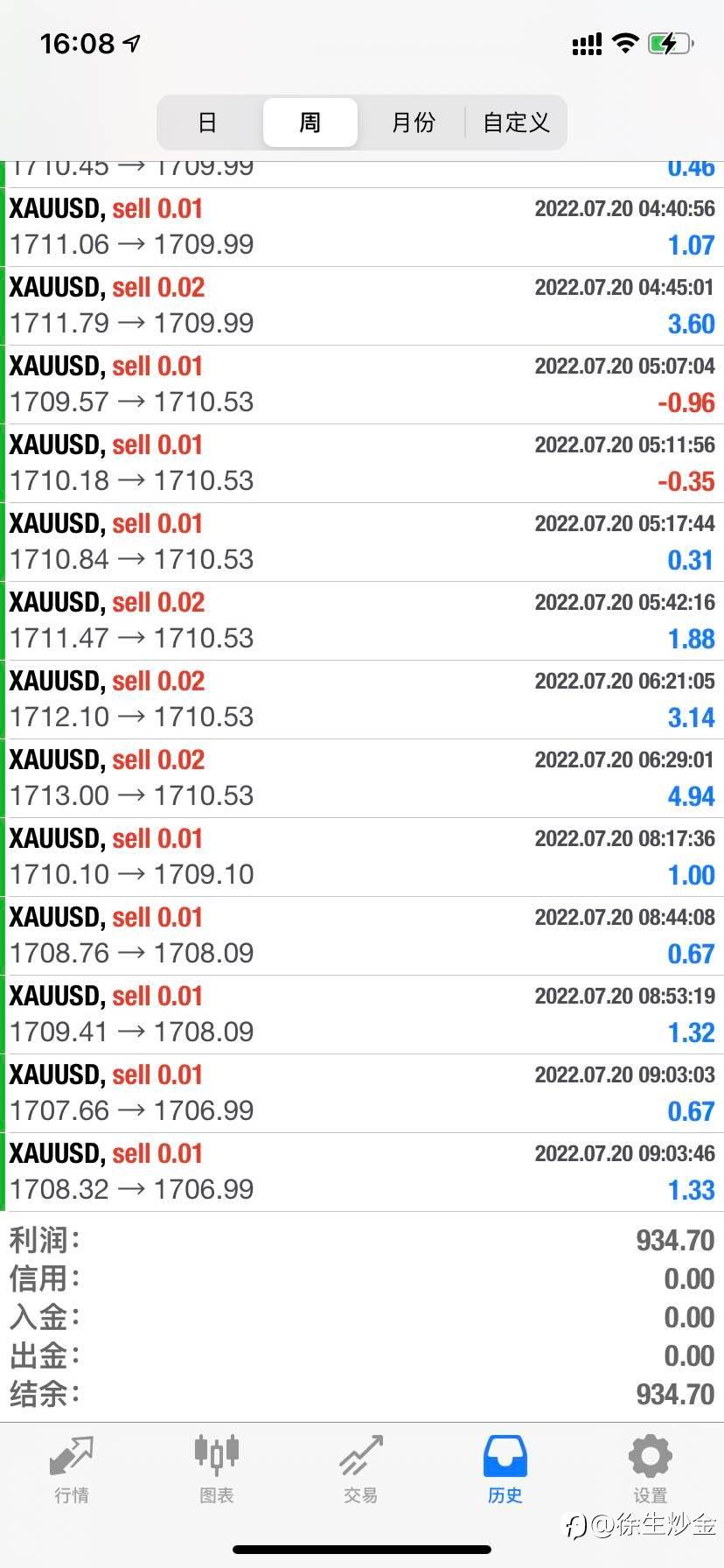724x1568 pixels.
Task: Open the trade dated 2022.07.20 08:17:36
Action: click(362, 857)
